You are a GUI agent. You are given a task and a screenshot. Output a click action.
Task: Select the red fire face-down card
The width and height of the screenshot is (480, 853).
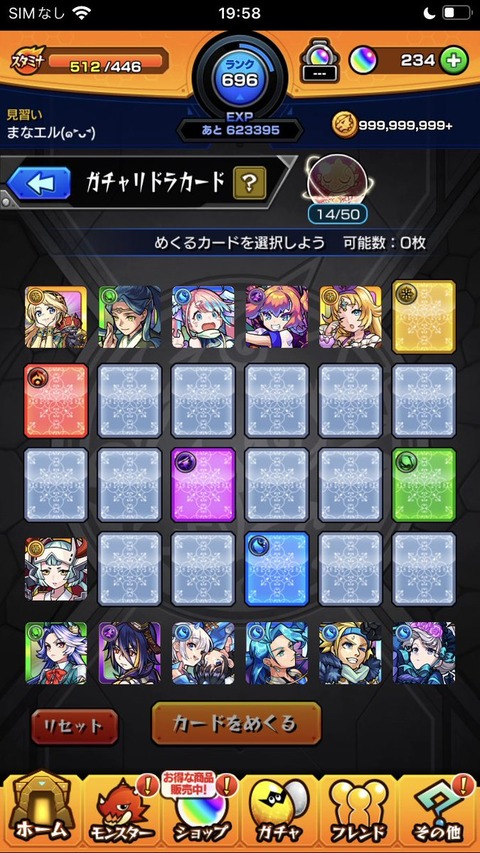pos(56,400)
